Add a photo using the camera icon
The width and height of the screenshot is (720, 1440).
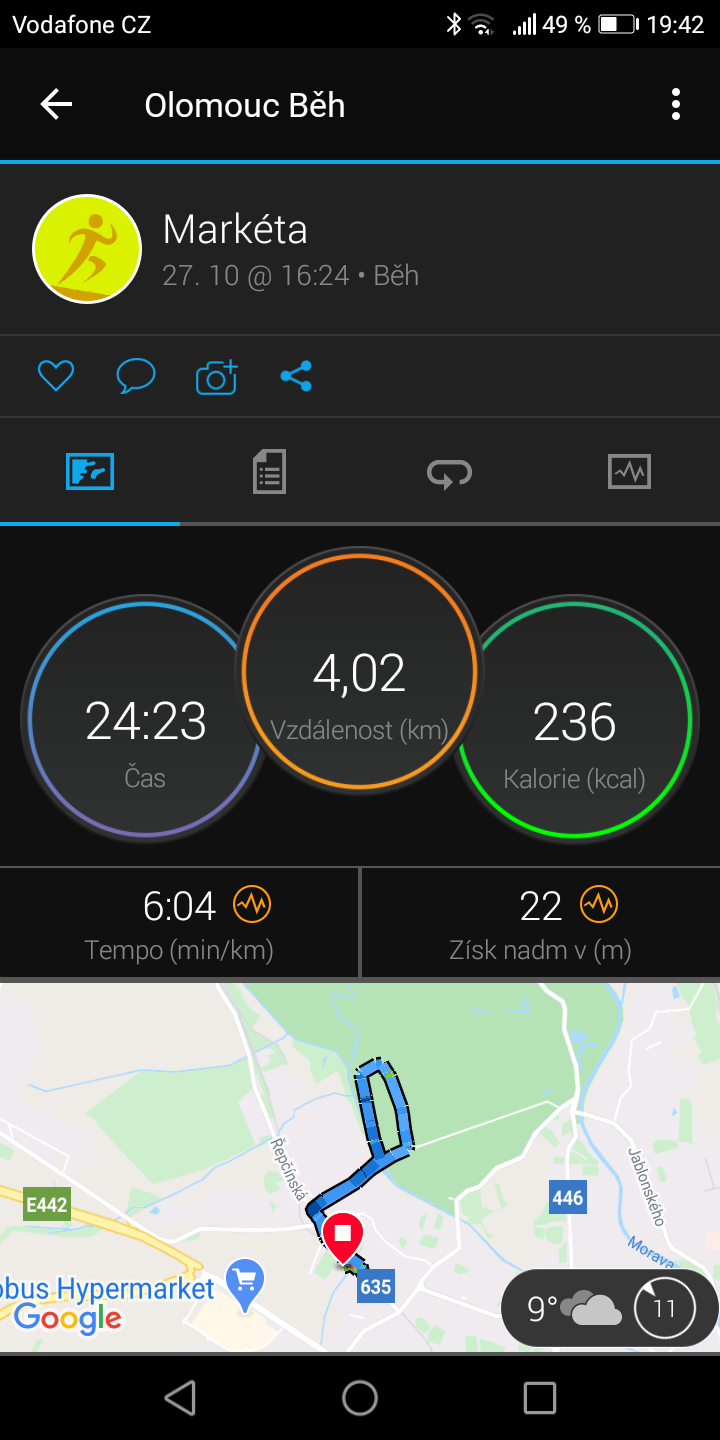pyautogui.click(x=216, y=376)
